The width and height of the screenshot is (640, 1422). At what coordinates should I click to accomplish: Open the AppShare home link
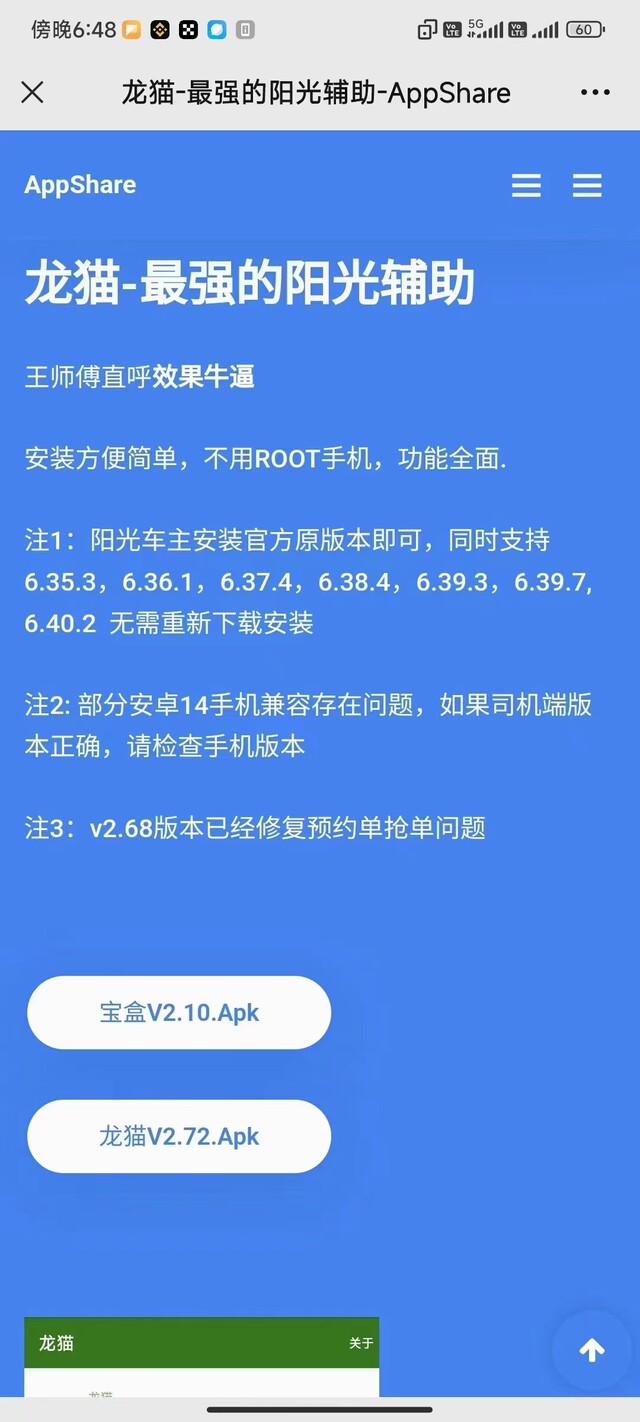80,185
